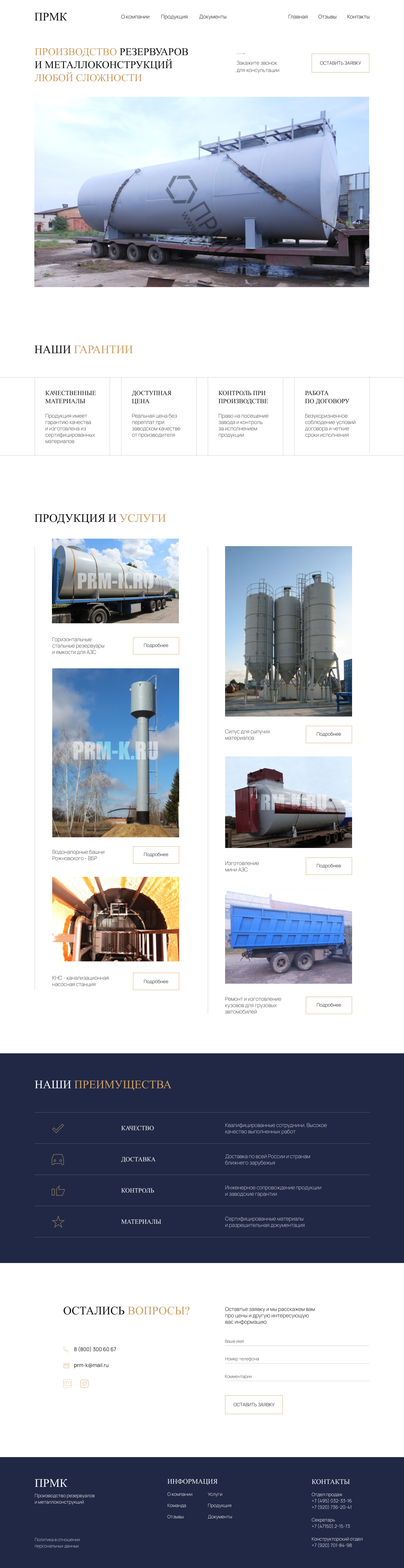Screen dimensions: 404x1568
Task: Open Подробнее for truck body repair
Action: coord(329,1005)
